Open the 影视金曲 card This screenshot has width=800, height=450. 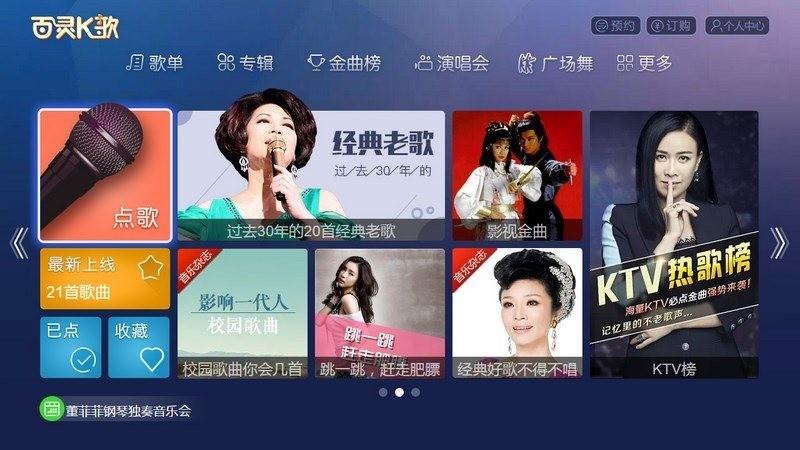pos(517,175)
